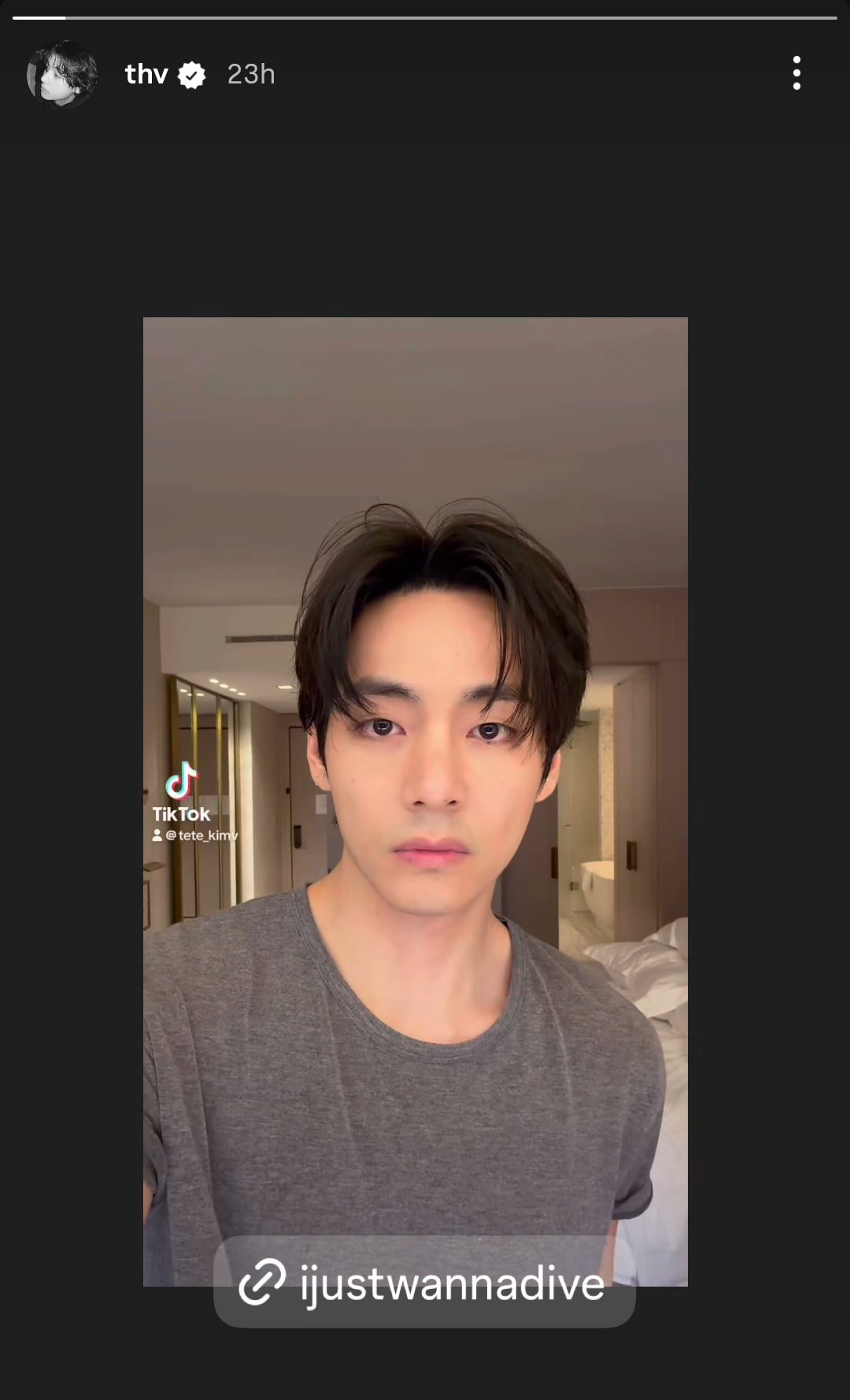Open the three-dot overflow menu
This screenshot has width=850, height=1400.
796,73
